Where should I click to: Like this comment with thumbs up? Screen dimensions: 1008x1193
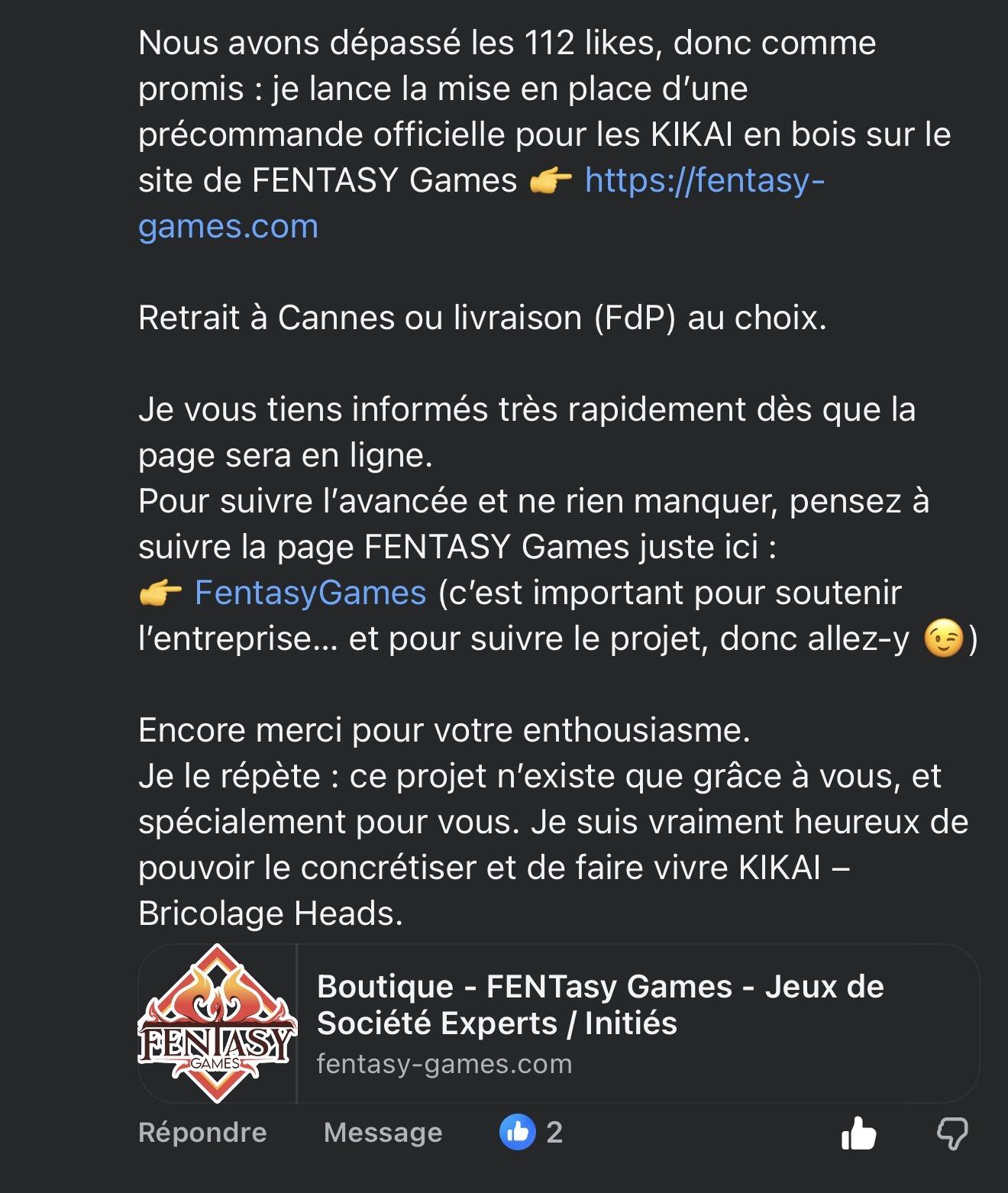tap(858, 1133)
